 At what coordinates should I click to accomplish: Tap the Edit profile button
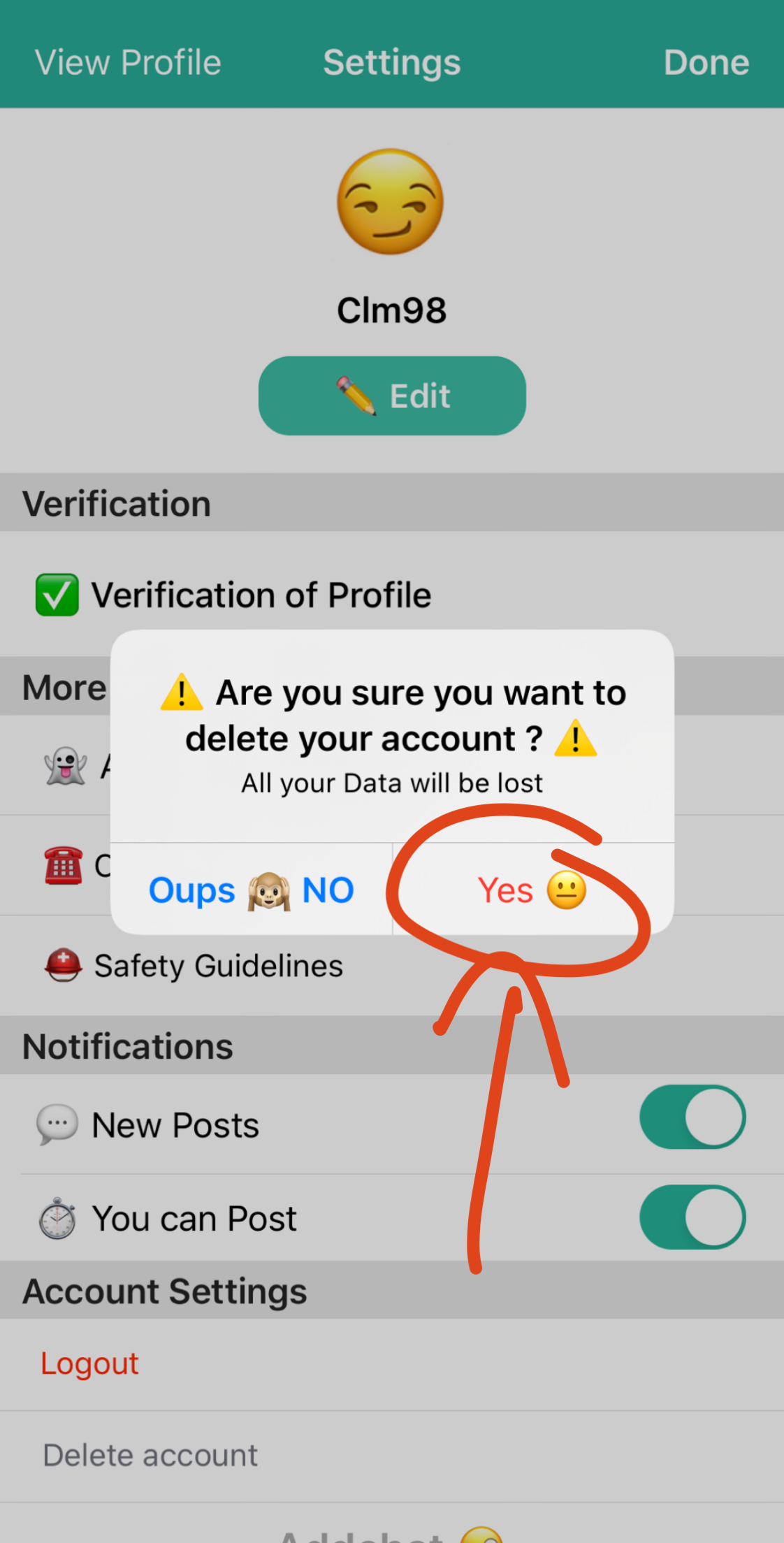pos(392,396)
